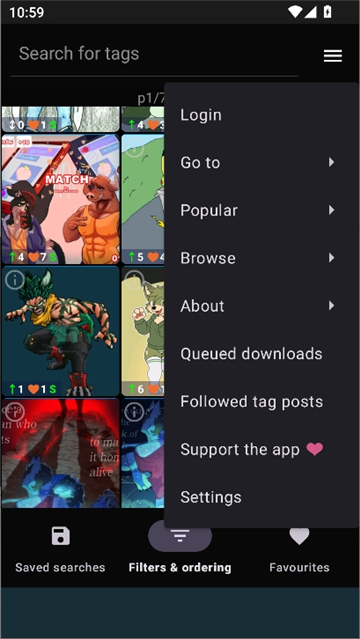Open the green-haired character post
The width and height of the screenshot is (360, 639).
pos(61,331)
